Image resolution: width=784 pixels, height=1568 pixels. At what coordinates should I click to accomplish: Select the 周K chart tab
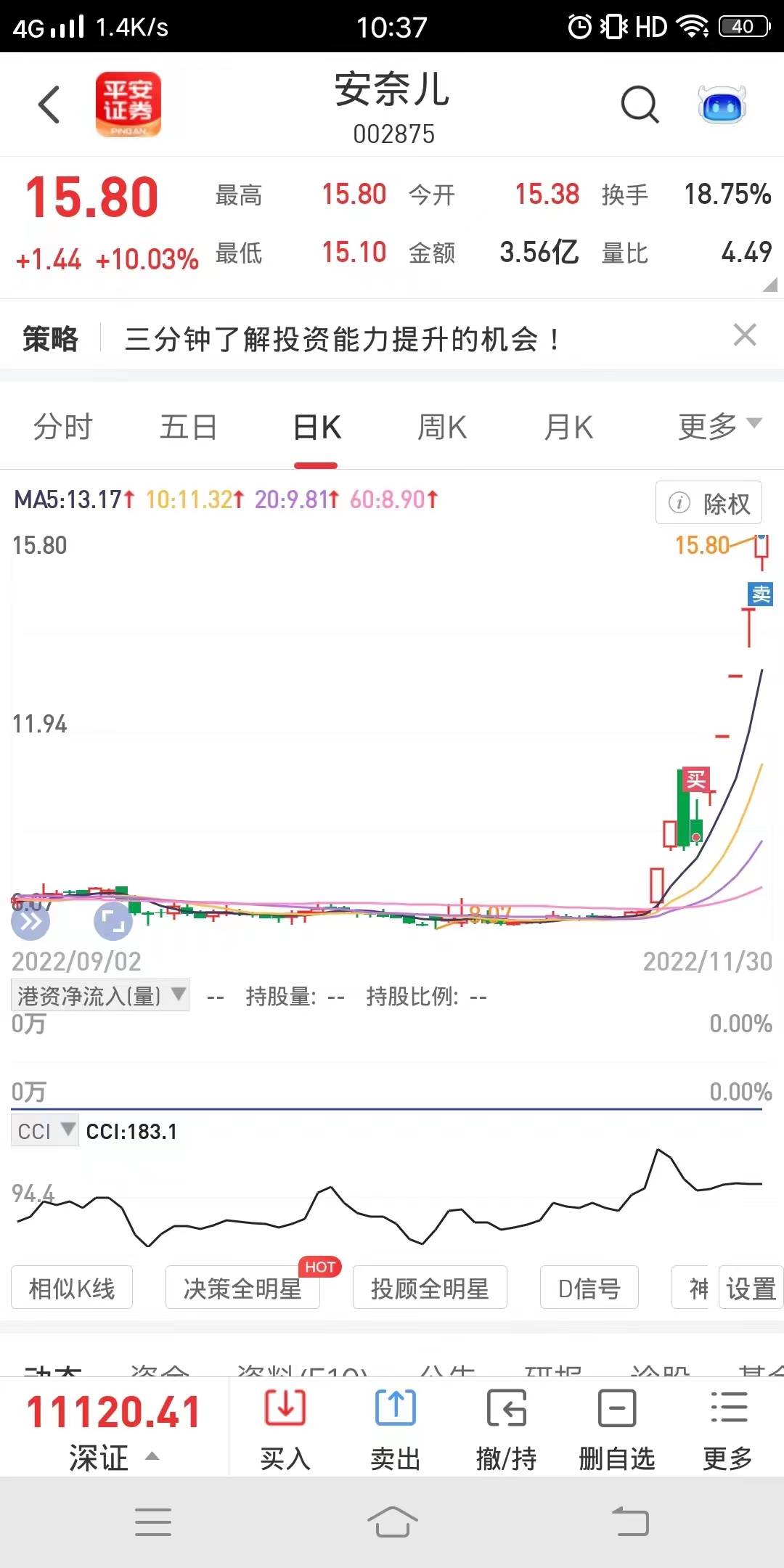click(x=442, y=427)
